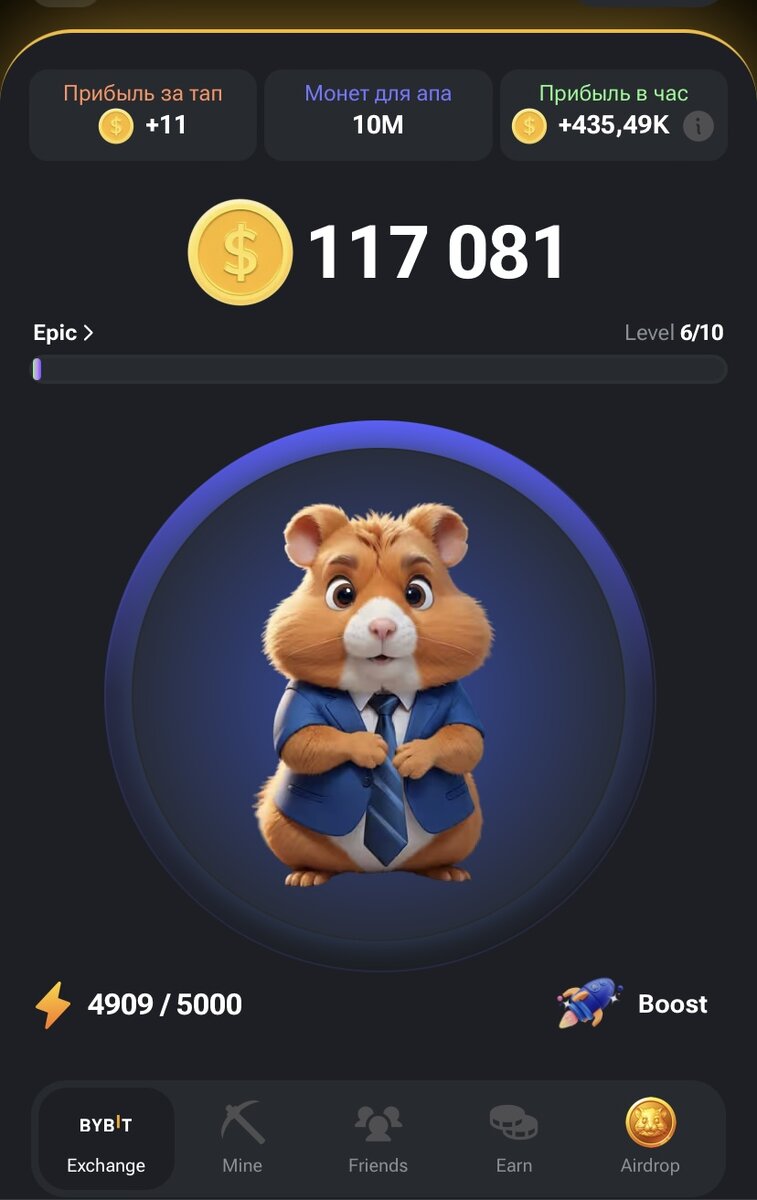Select the Airdrop tab
The image size is (757, 1200).
(x=650, y=1138)
